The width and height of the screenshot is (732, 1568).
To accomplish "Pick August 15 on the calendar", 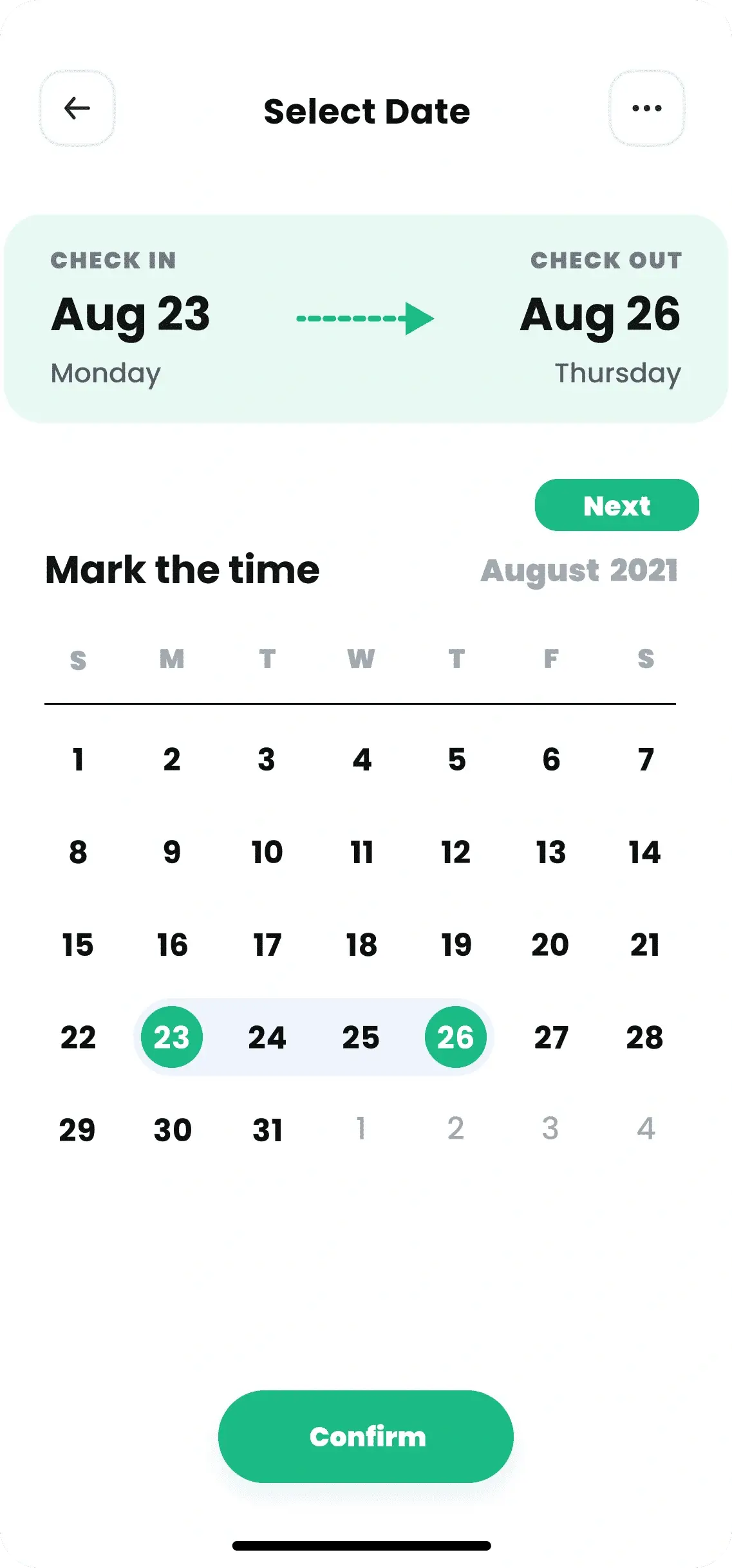I will [78, 945].
